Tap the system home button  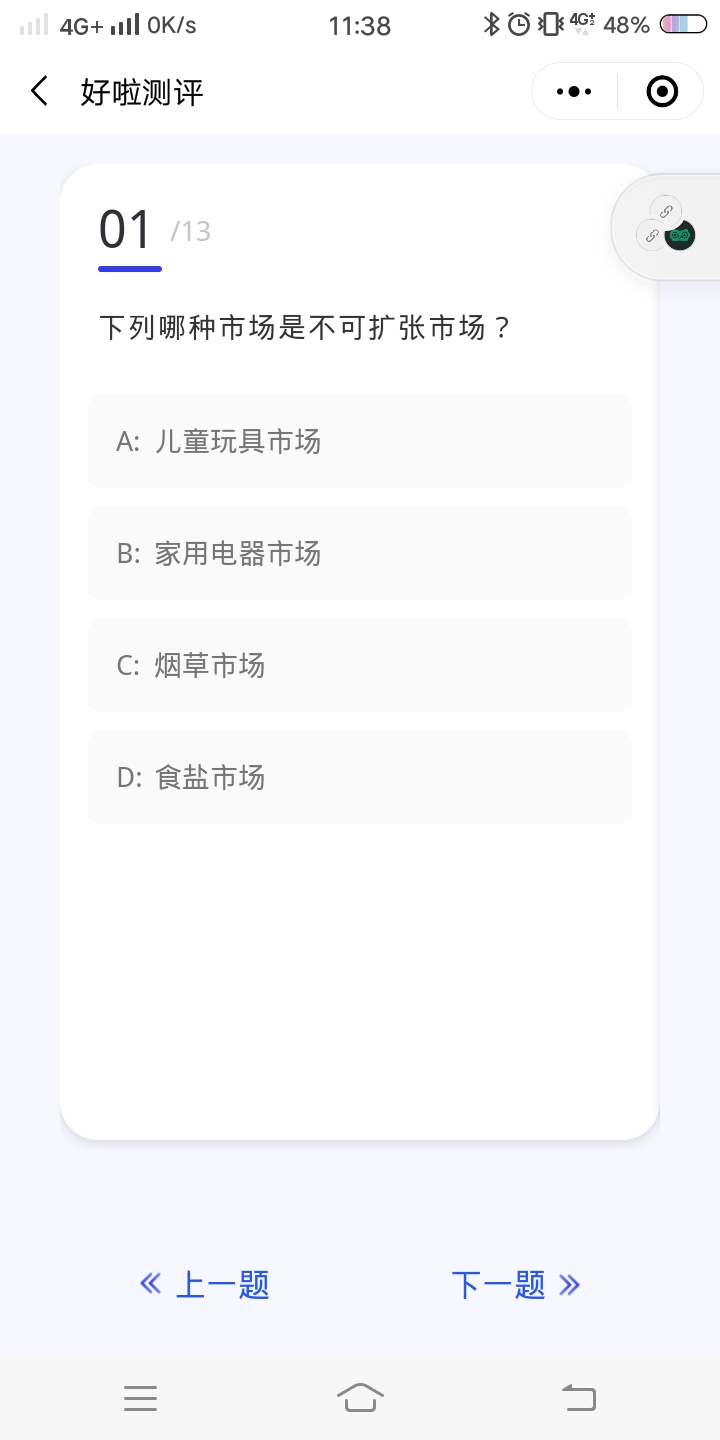(x=360, y=1397)
